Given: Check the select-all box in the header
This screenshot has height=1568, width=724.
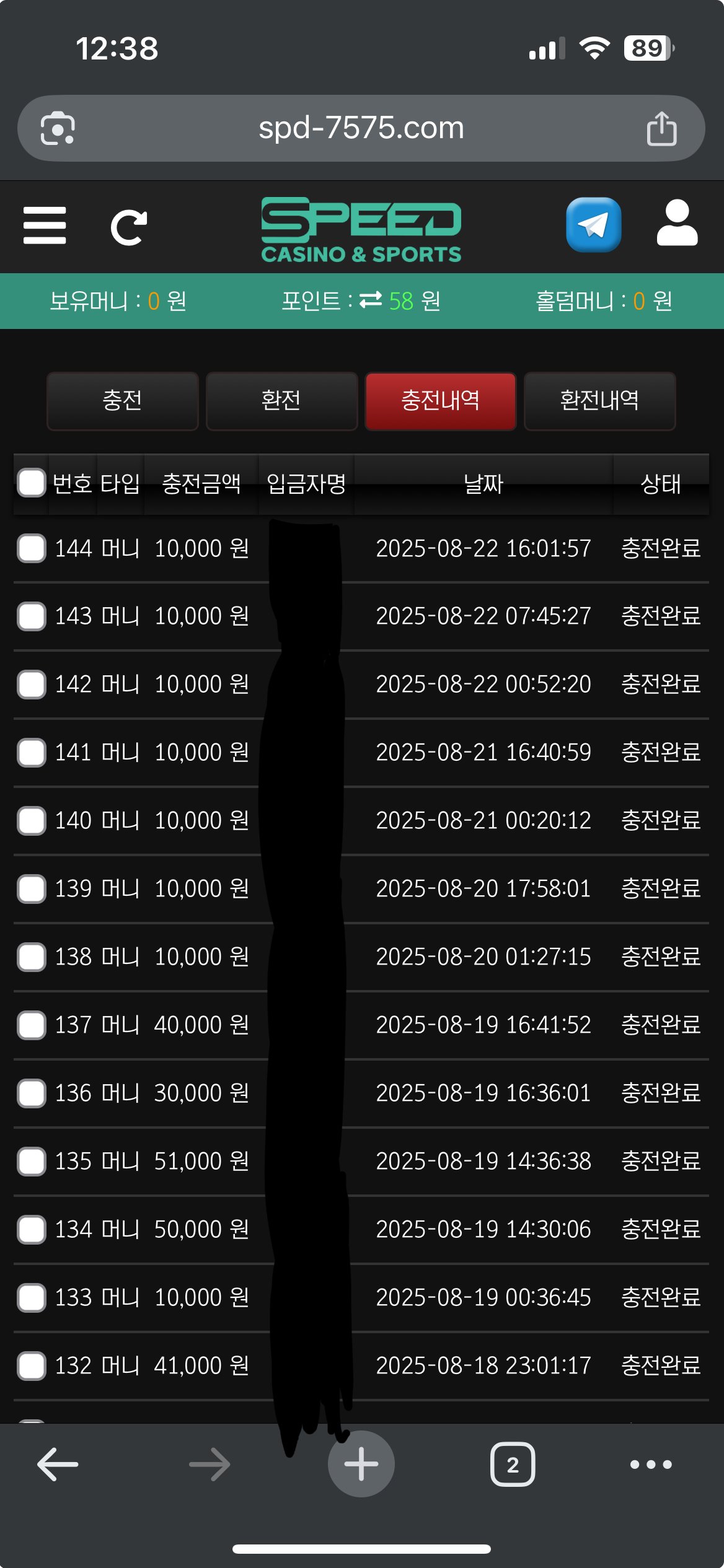Looking at the screenshot, I should coord(32,483).
